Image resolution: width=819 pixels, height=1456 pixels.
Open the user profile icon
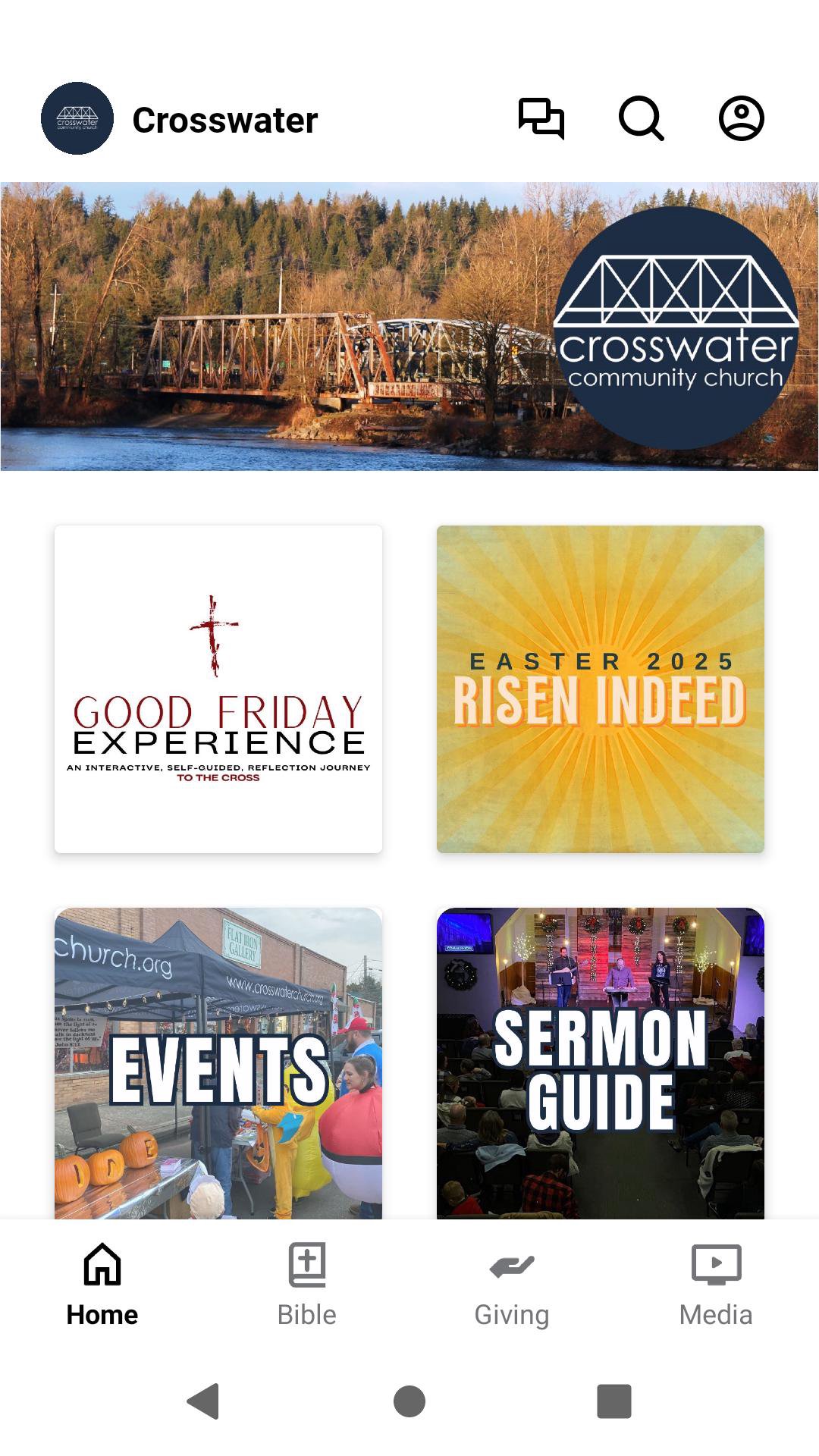[741, 119]
